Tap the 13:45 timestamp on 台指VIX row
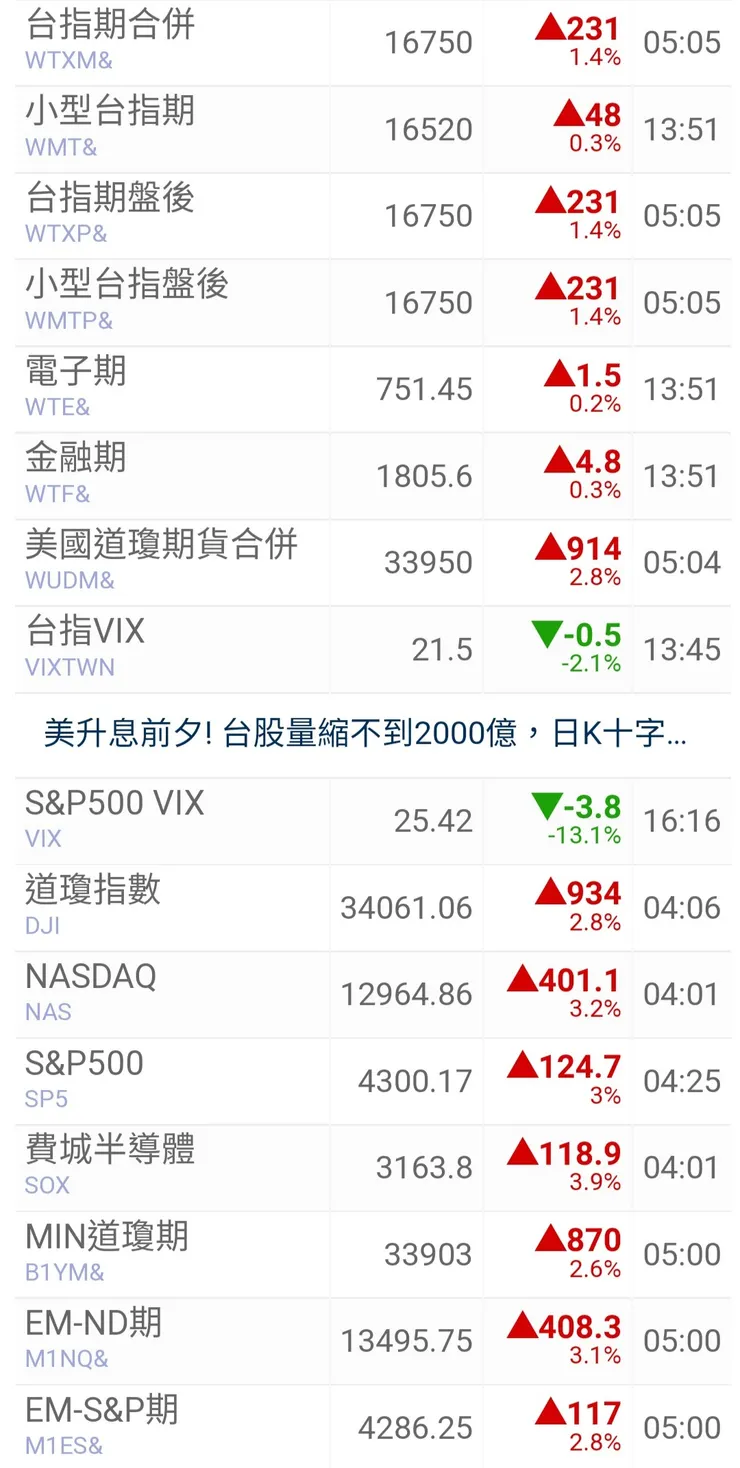The width and height of the screenshot is (740, 1468). pyautogui.click(x=681, y=647)
